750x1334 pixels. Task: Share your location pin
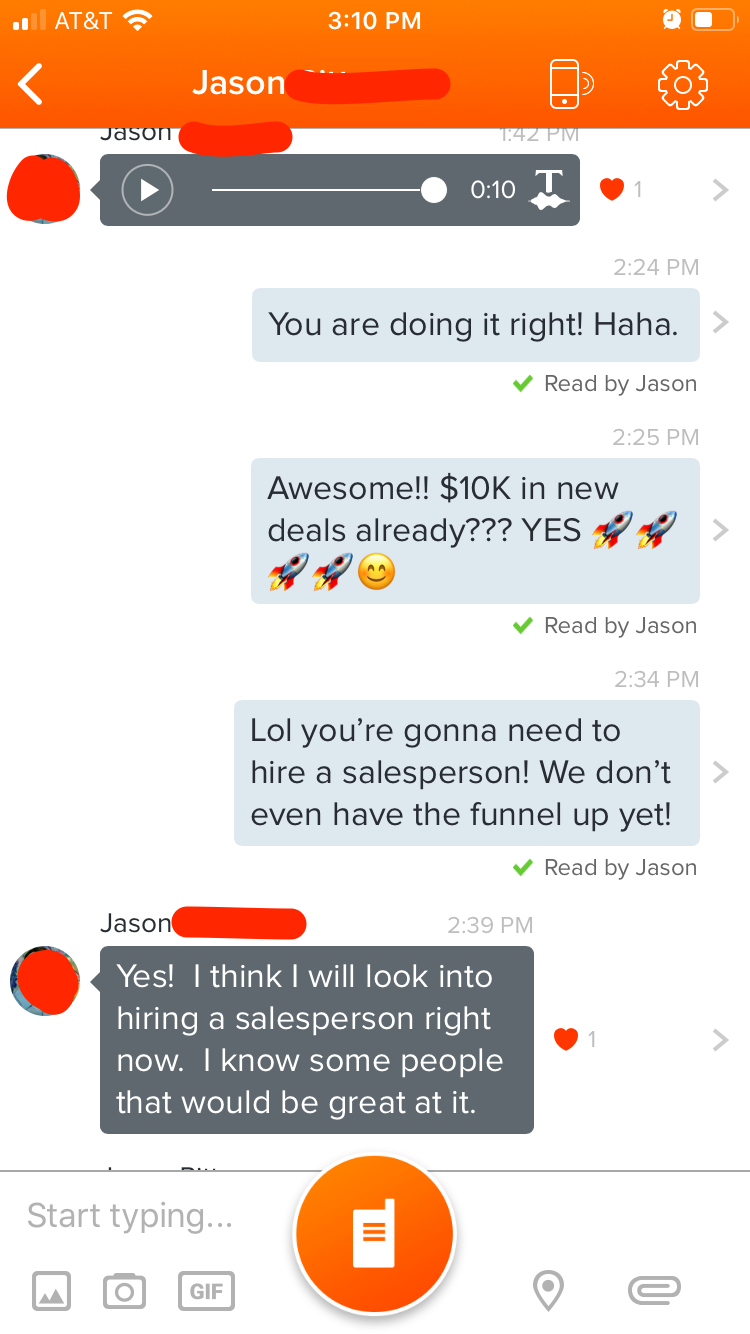tap(547, 1291)
